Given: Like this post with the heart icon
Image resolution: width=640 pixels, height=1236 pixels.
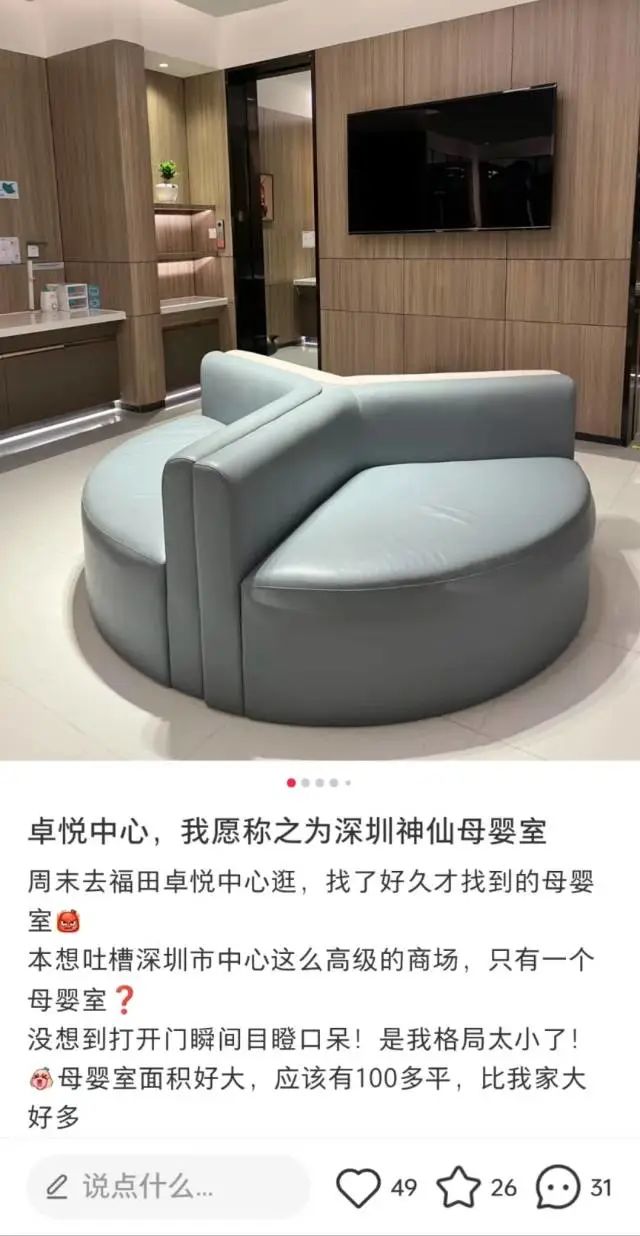Looking at the screenshot, I should [357, 1188].
